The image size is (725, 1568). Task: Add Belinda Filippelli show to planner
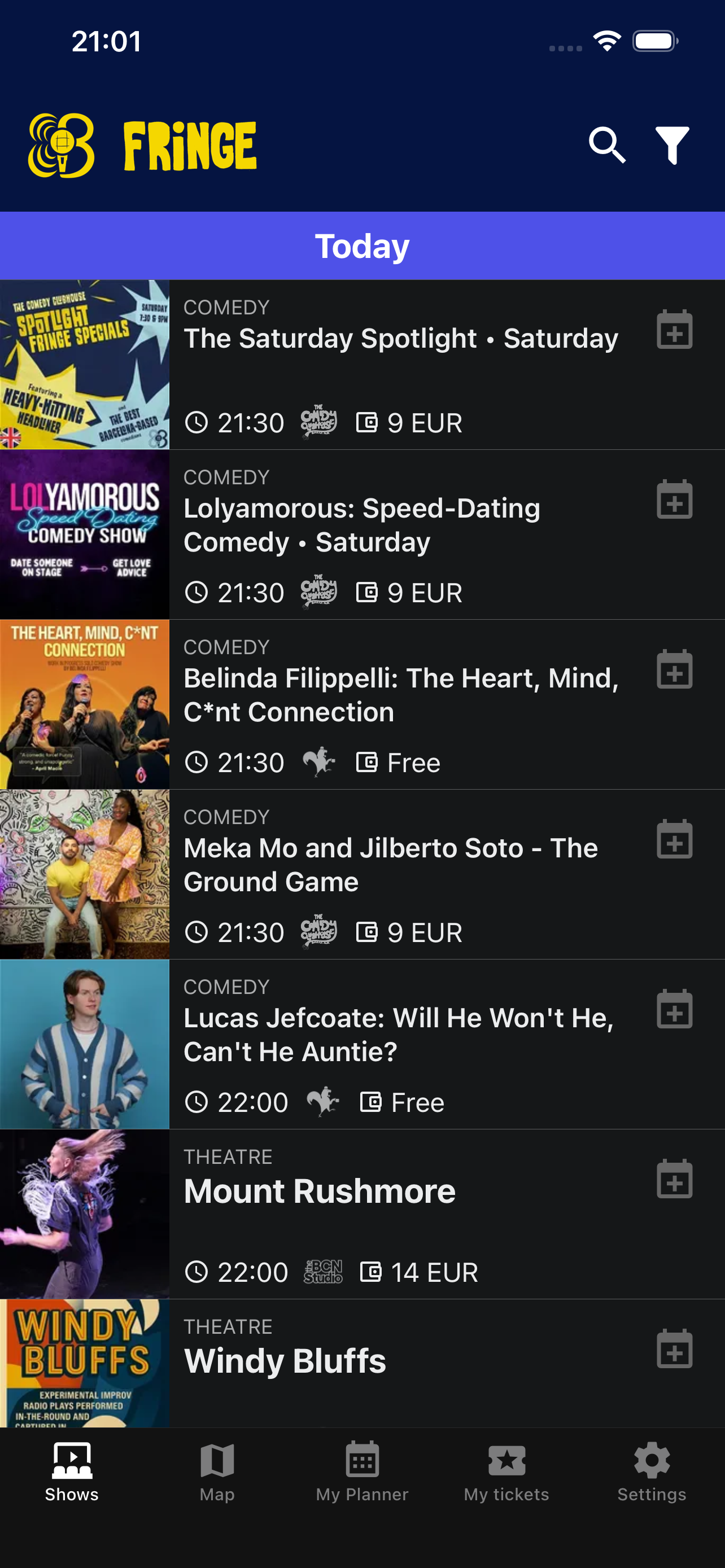pyautogui.click(x=675, y=669)
